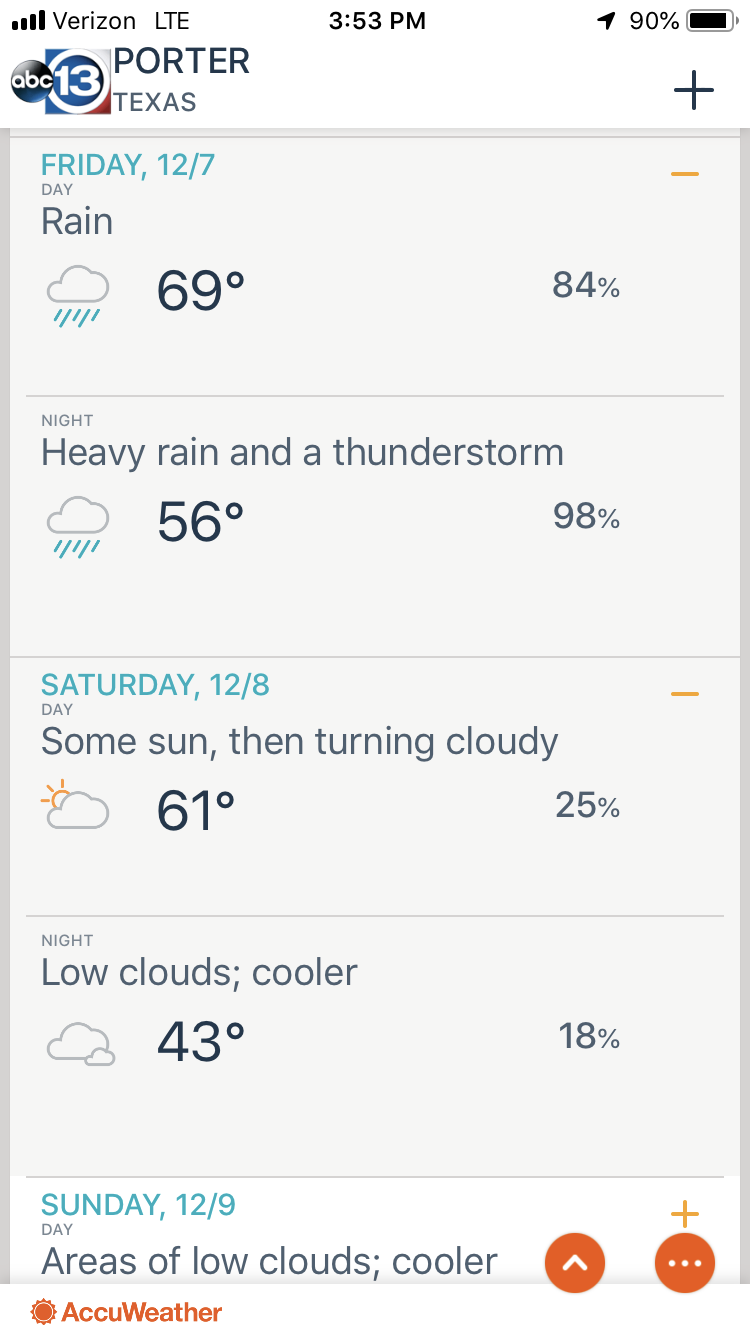
Task: Collapse the Friday 12/7 forecast
Action: point(685,174)
